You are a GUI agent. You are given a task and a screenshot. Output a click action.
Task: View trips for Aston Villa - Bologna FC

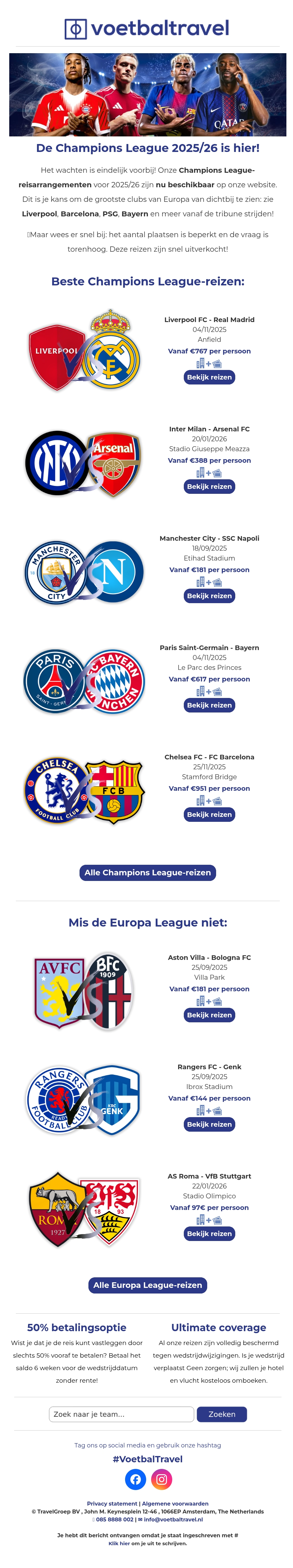tap(209, 1015)
